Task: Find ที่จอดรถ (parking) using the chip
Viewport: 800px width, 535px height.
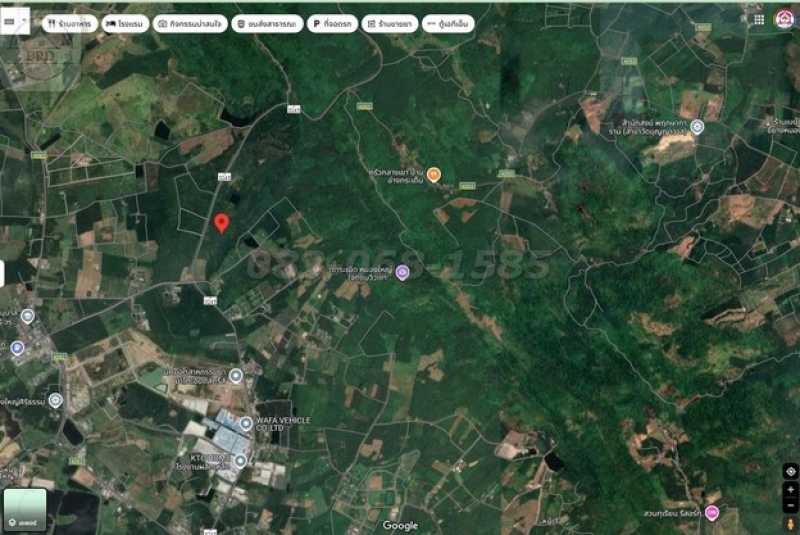Action: (x=332, y=23)
